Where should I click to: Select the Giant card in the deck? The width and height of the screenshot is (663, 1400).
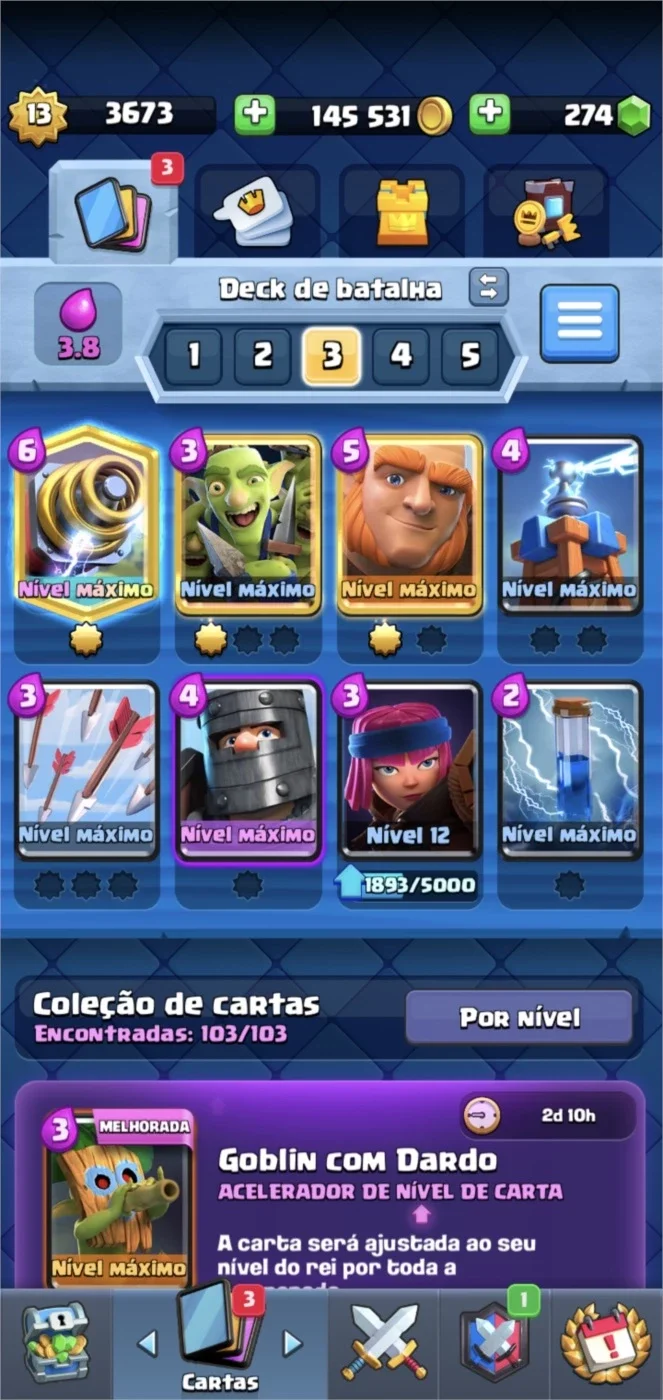(x=409, y=523)
